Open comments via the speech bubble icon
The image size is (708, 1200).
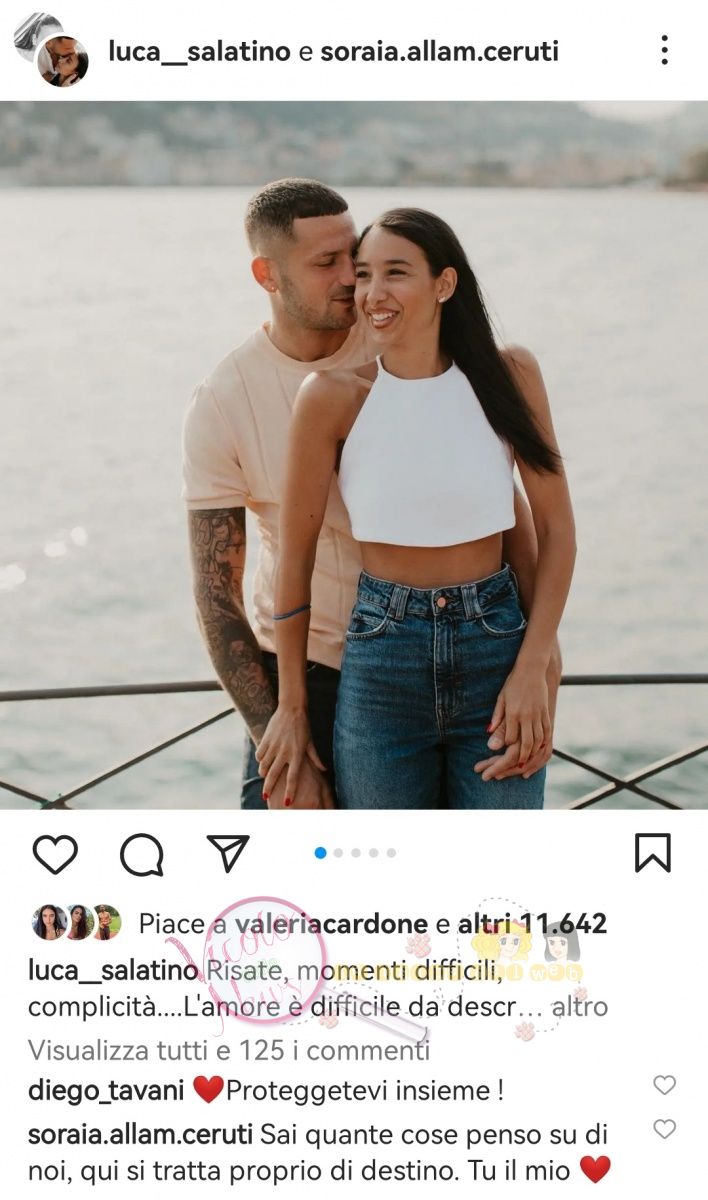click(141, 854)
